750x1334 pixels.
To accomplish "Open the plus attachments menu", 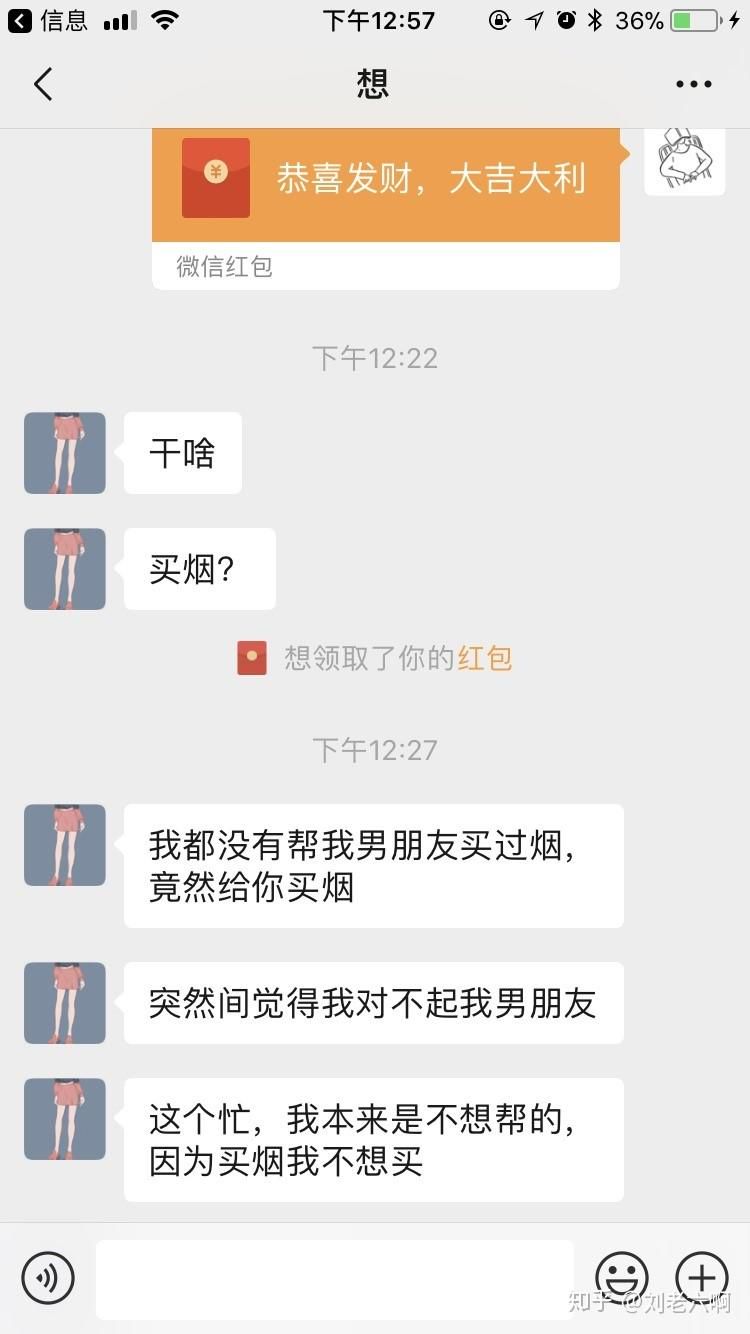I will pos(701,1277).
